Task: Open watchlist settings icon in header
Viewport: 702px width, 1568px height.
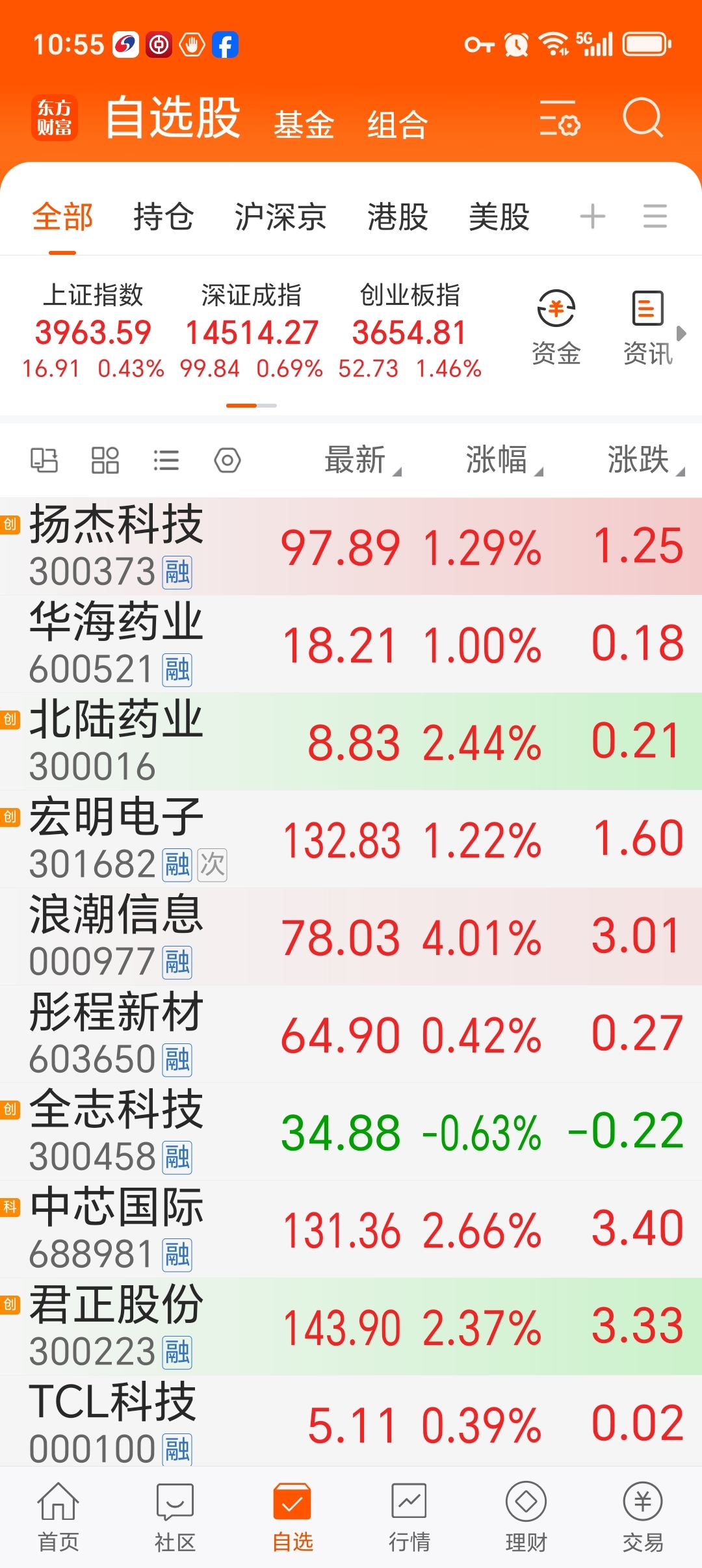Action: (560, 118)
